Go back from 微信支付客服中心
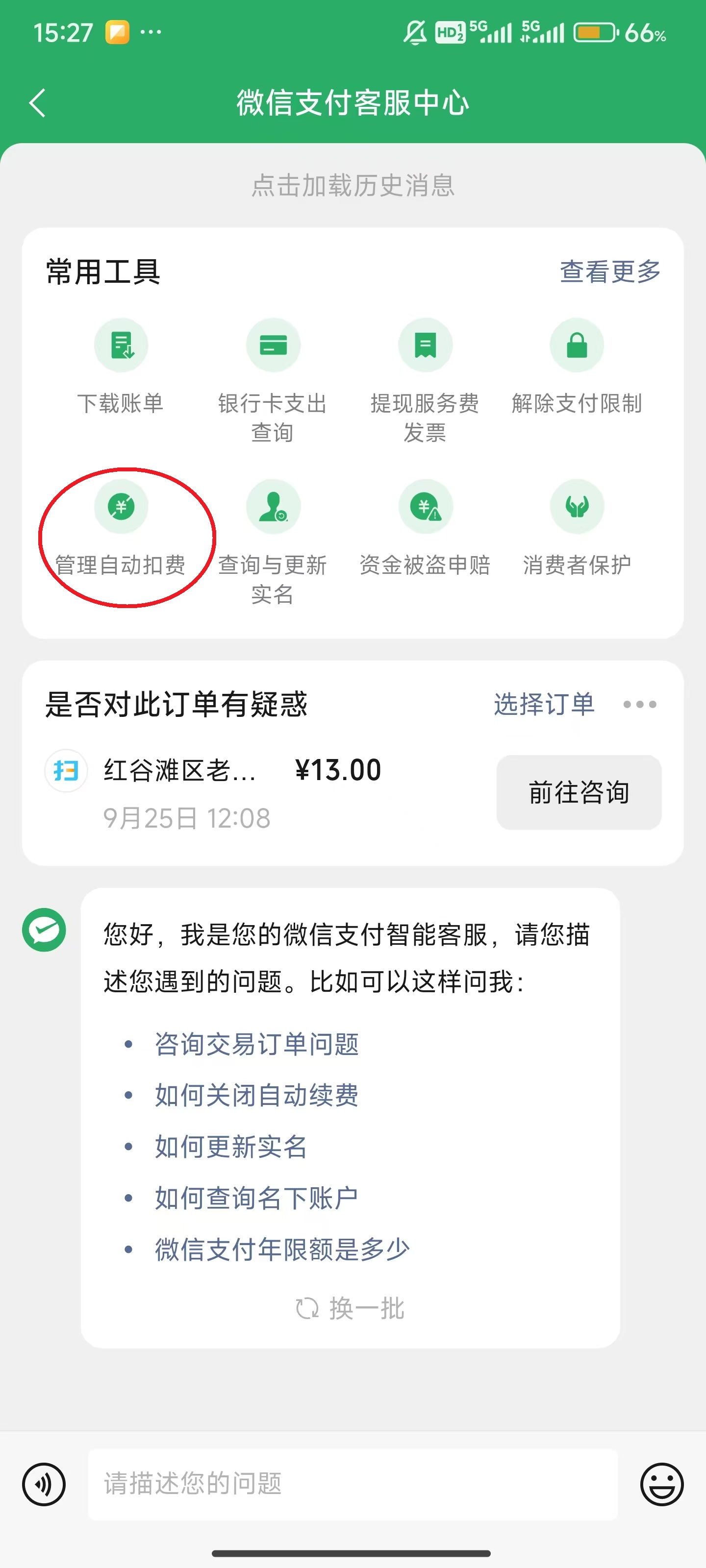Image resolution: width=706 pixels, height=1568 pixels. pyautogui.click(x=38, y=102)
